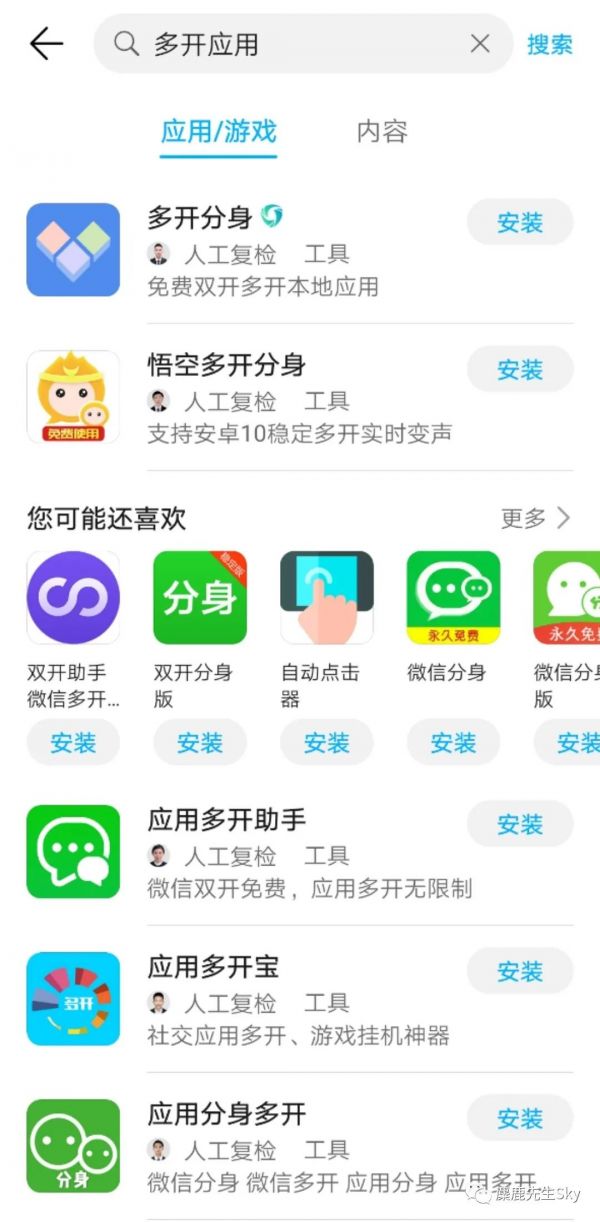Install 应用分身多开 app
Screen dimensions: 600x1222
click(x=519, y=1118)
